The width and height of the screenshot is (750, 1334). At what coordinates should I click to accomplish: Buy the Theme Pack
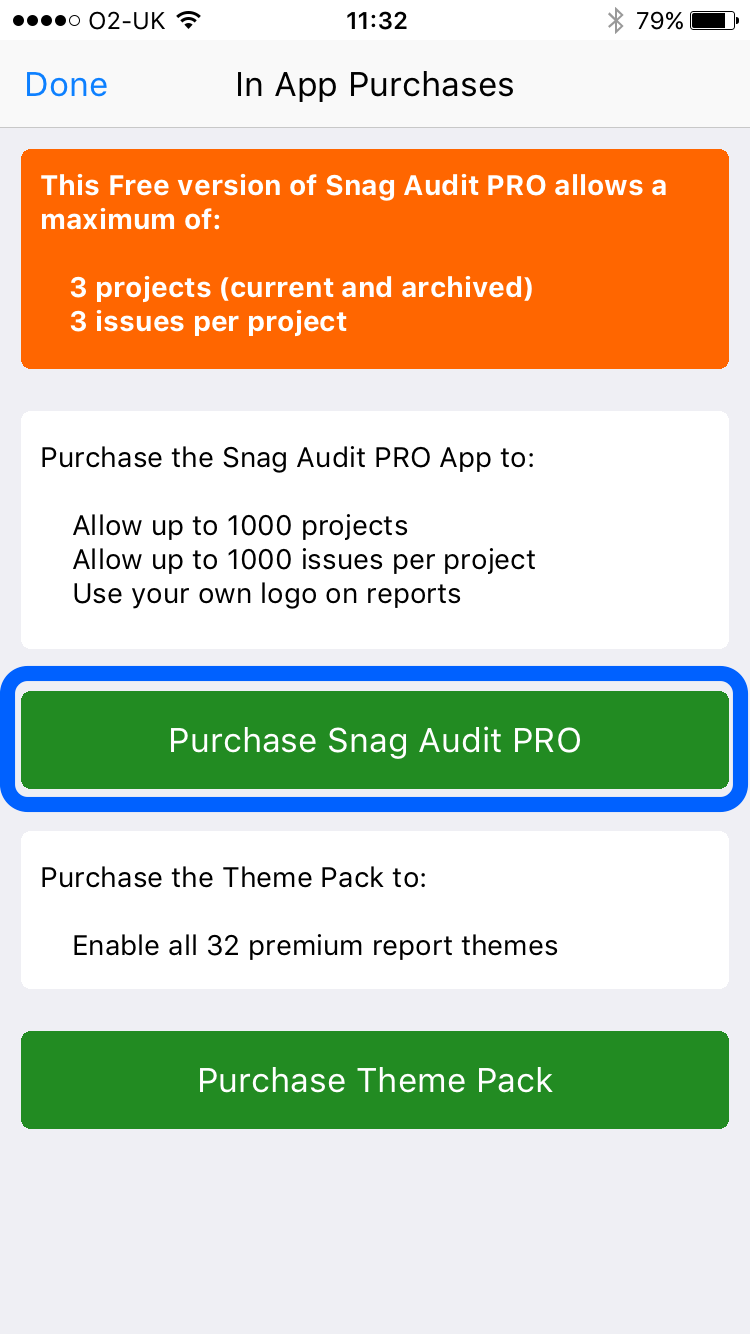(375, 1080)
